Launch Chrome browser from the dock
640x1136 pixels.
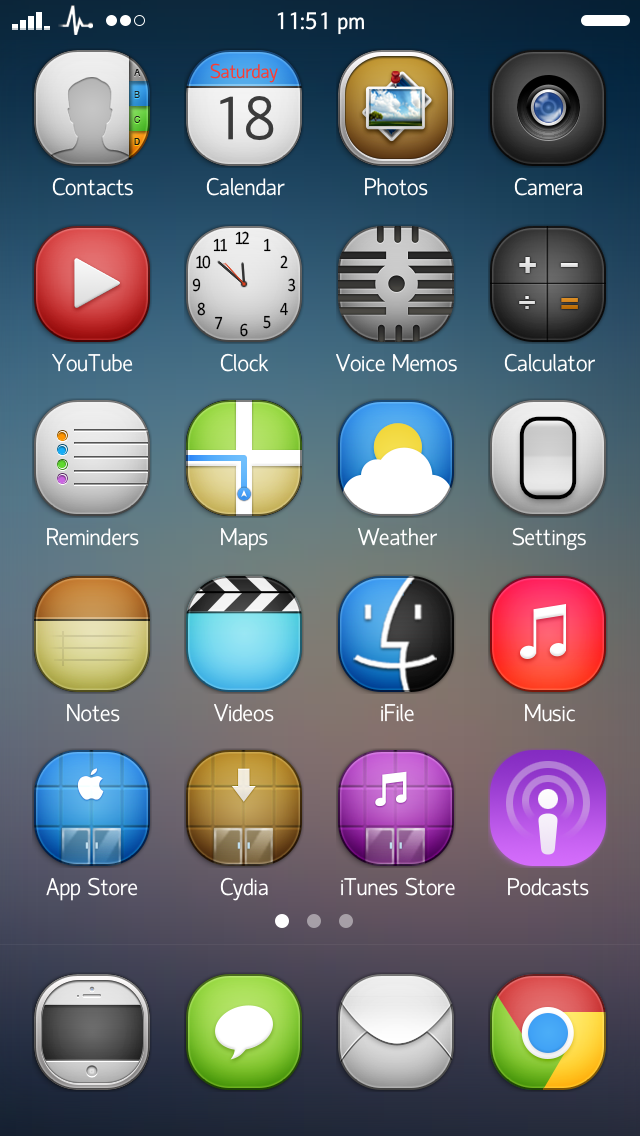pos(548,1032)
